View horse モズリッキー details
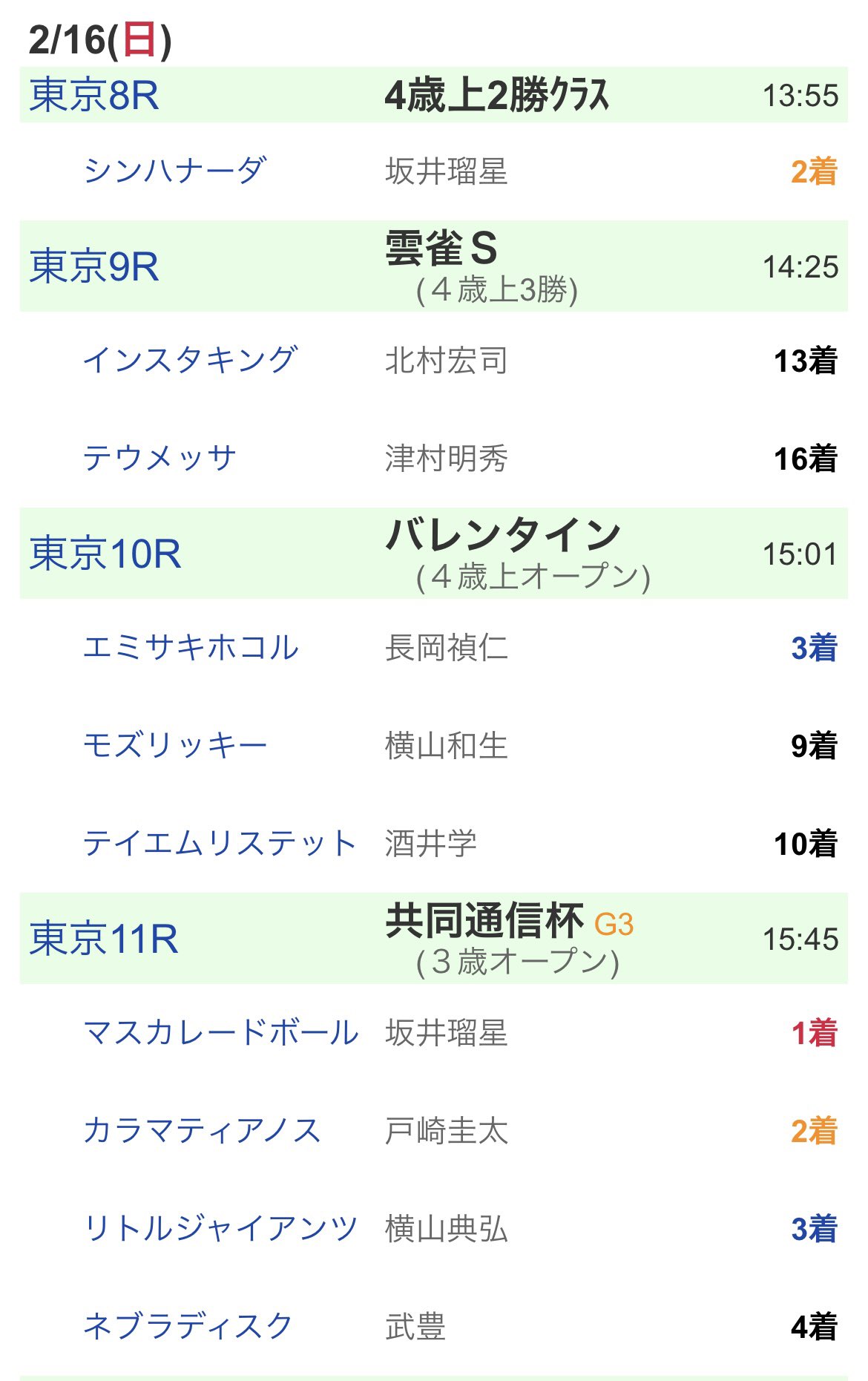The height and width of the screenshot is (1381, 868). click(x=174, y=745)
